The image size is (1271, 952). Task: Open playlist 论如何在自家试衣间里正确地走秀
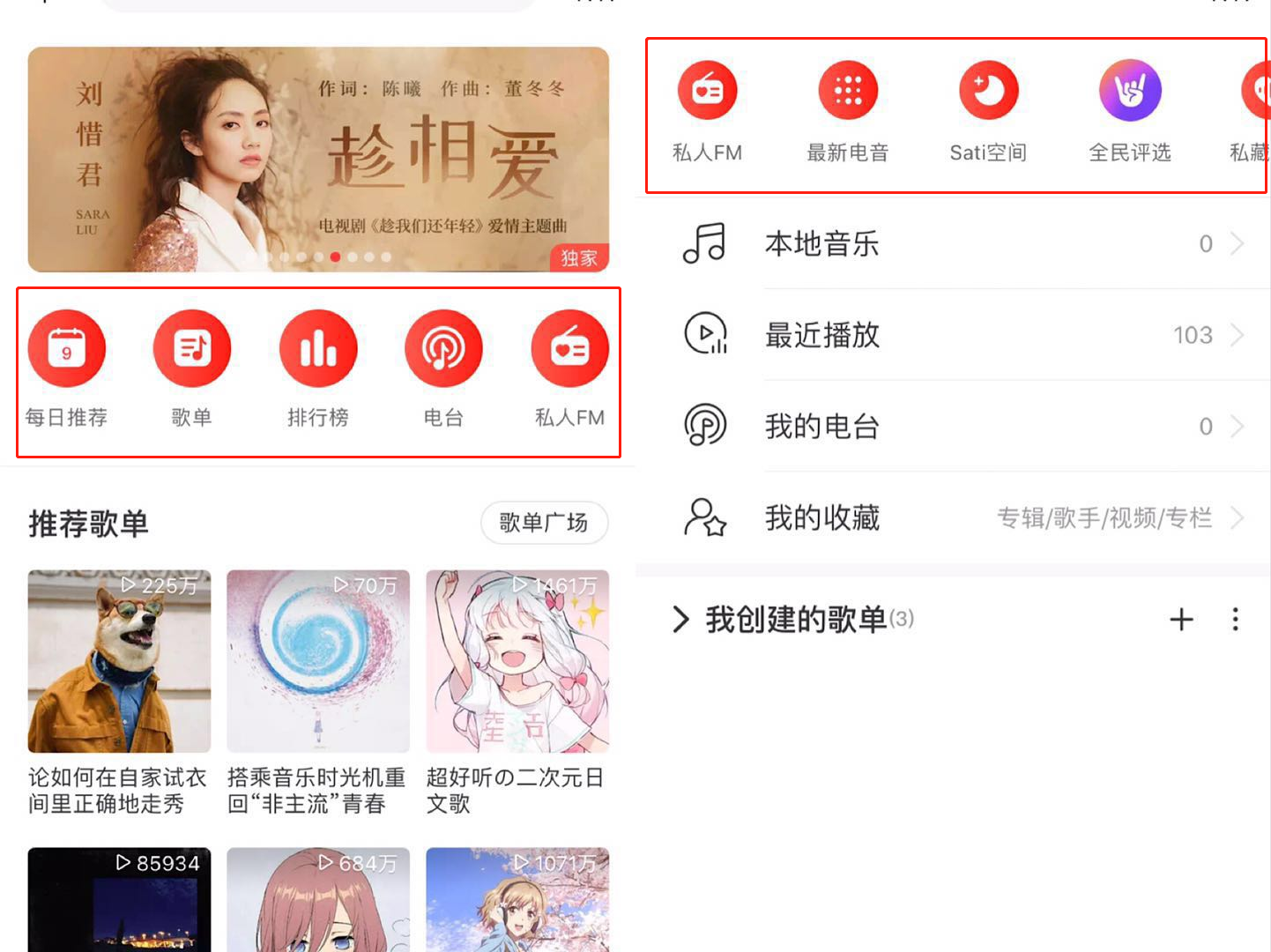click(x=119, y=661)
